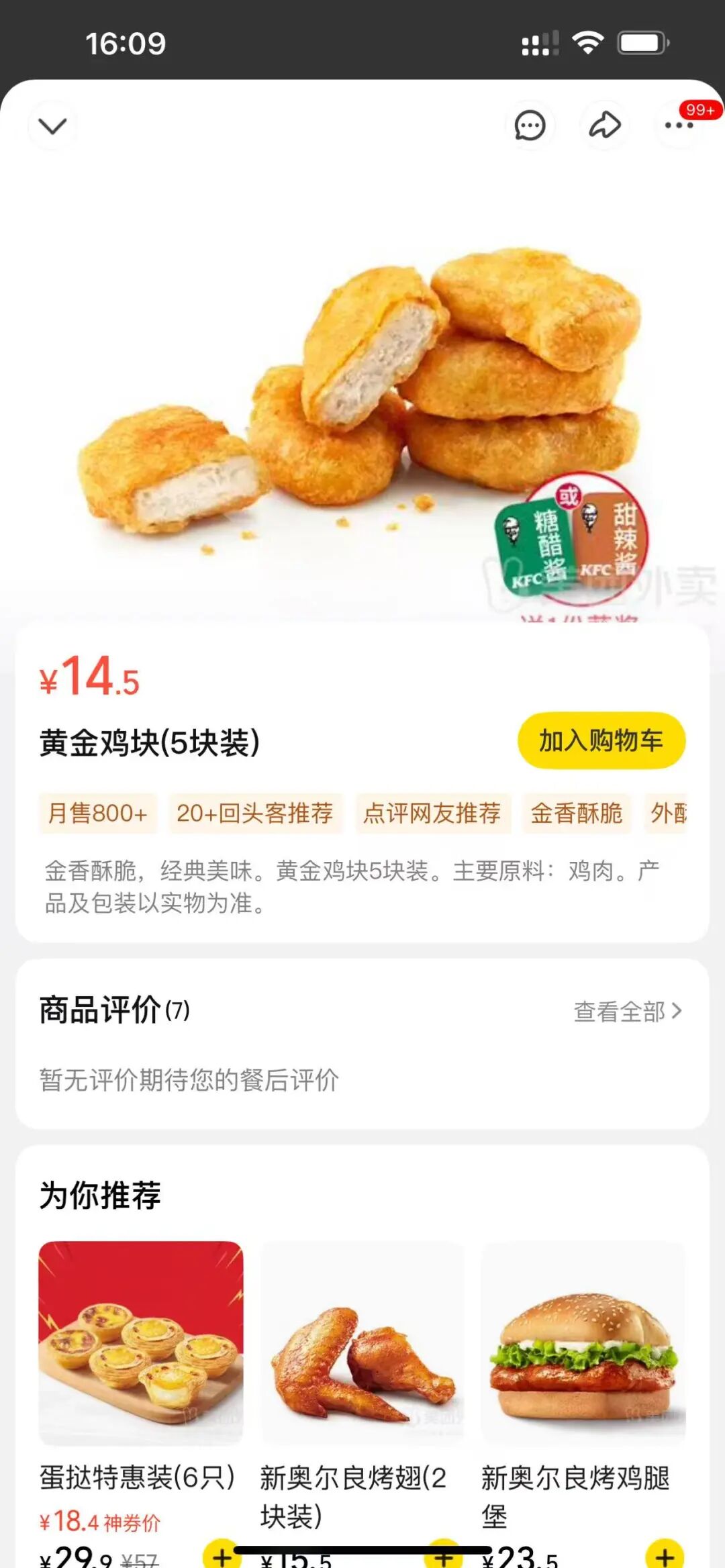This screenshot has width=725, height=1568.
Task: Select the 20+回头客推荐 tag
Action: click(256, 813)
